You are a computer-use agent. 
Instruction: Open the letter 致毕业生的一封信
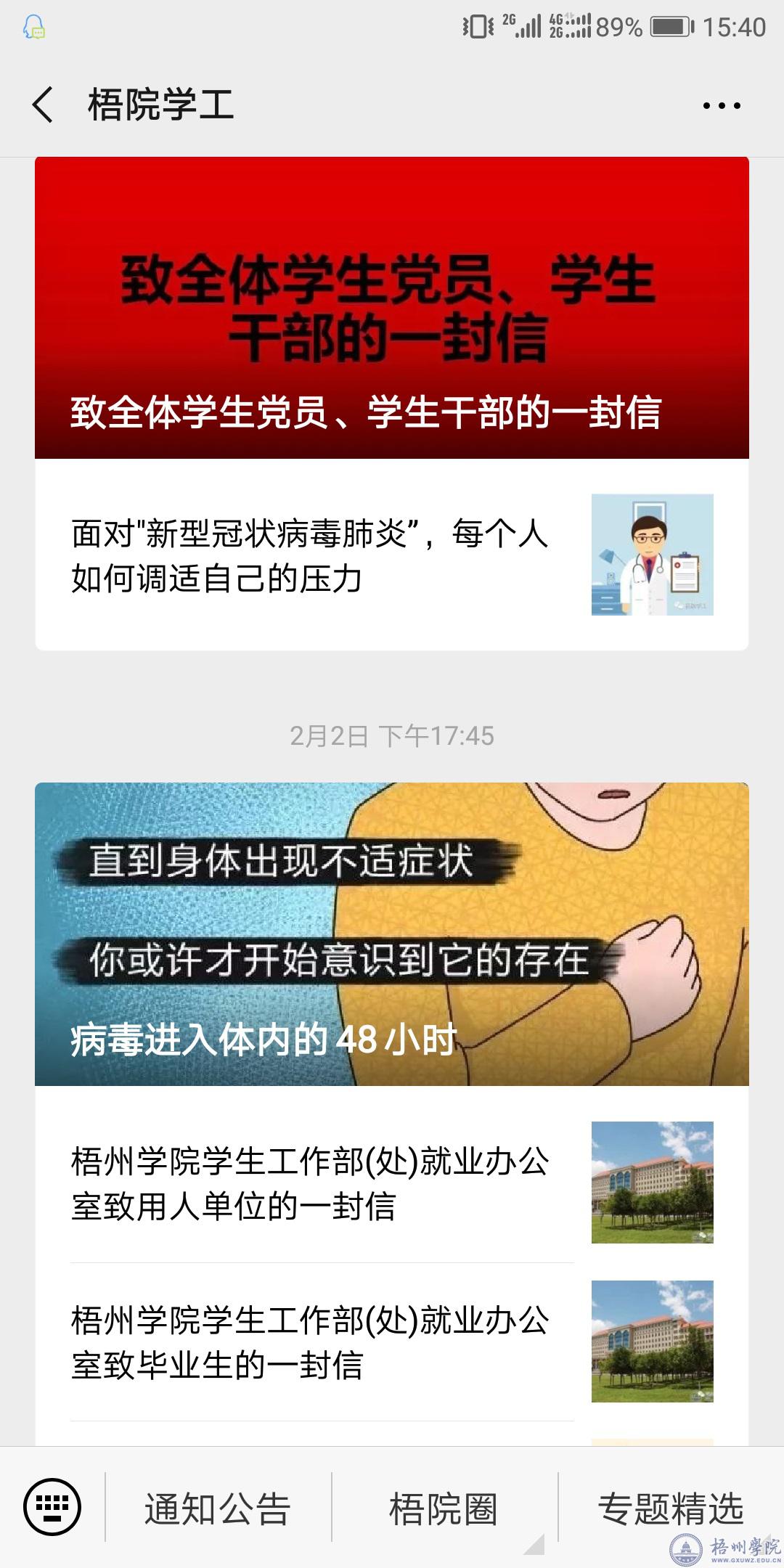point(311,1342)
